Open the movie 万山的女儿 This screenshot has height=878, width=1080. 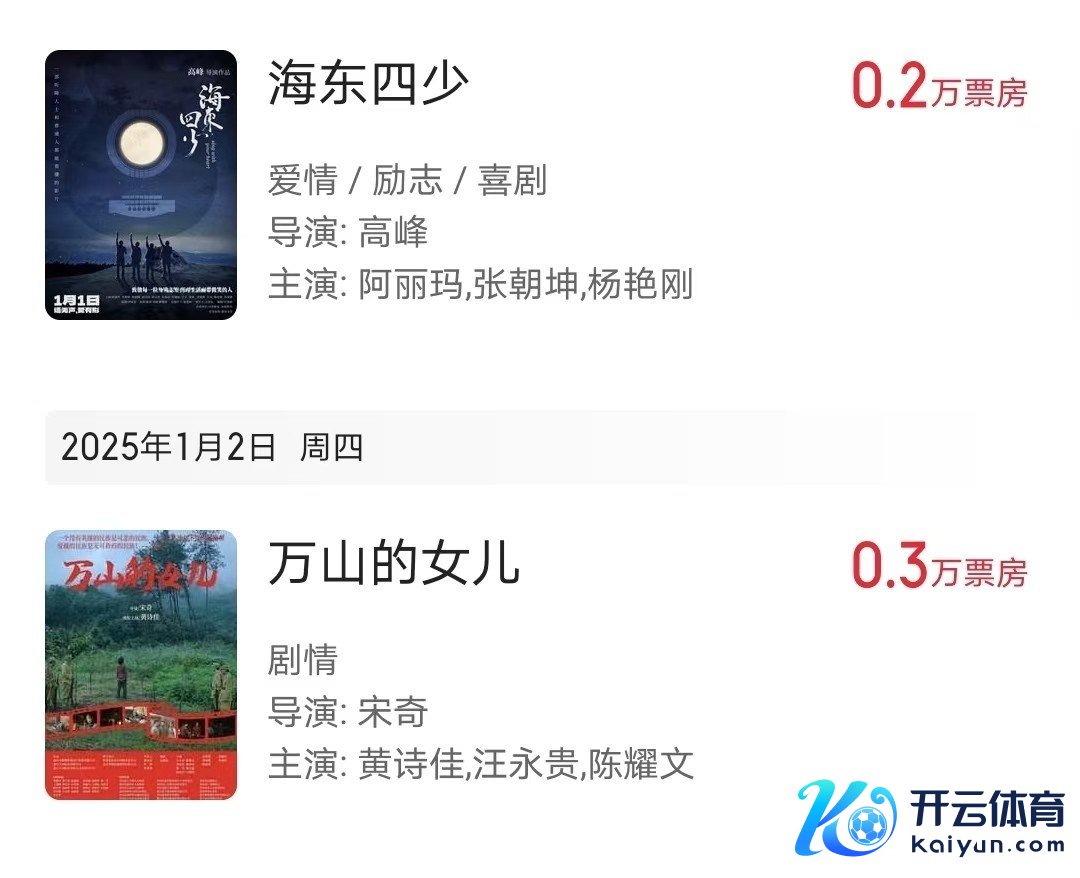click(x=393, y=564)
